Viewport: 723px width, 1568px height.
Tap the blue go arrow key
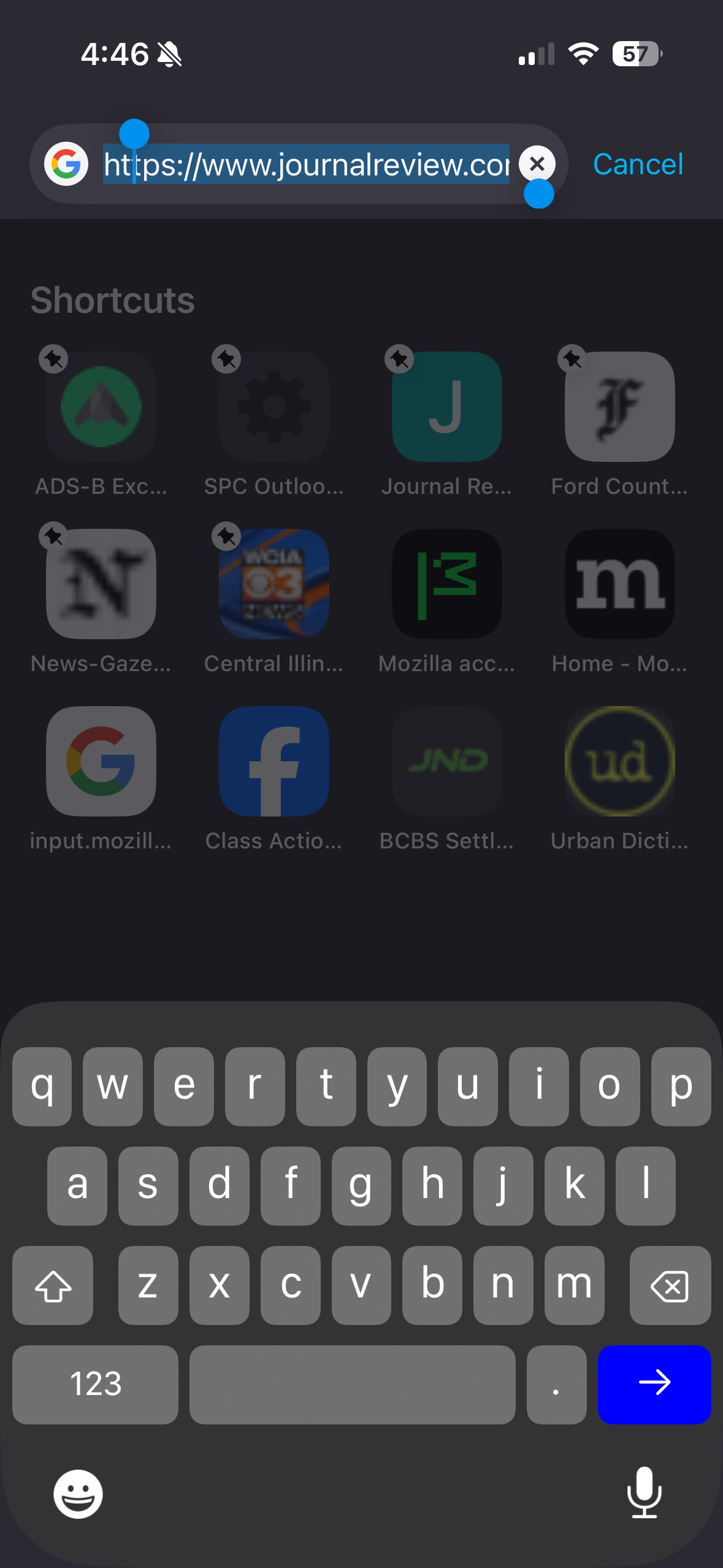coord(654,1384)
